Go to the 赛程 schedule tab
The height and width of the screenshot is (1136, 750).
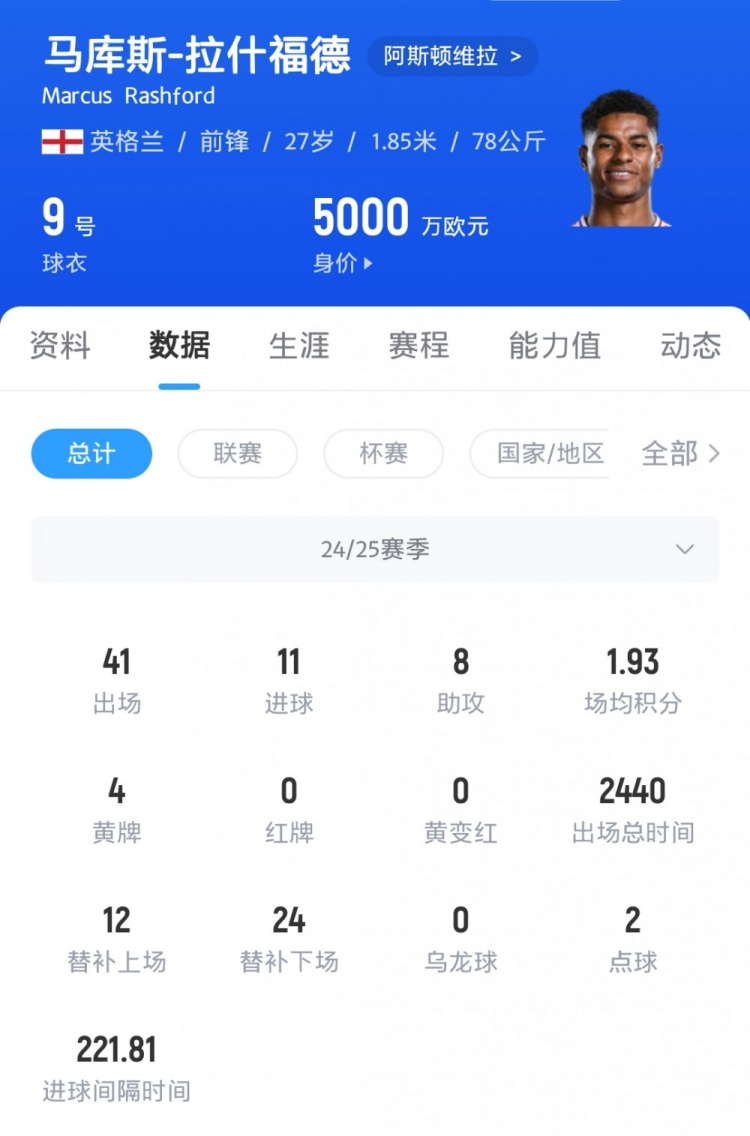[419, 346]
